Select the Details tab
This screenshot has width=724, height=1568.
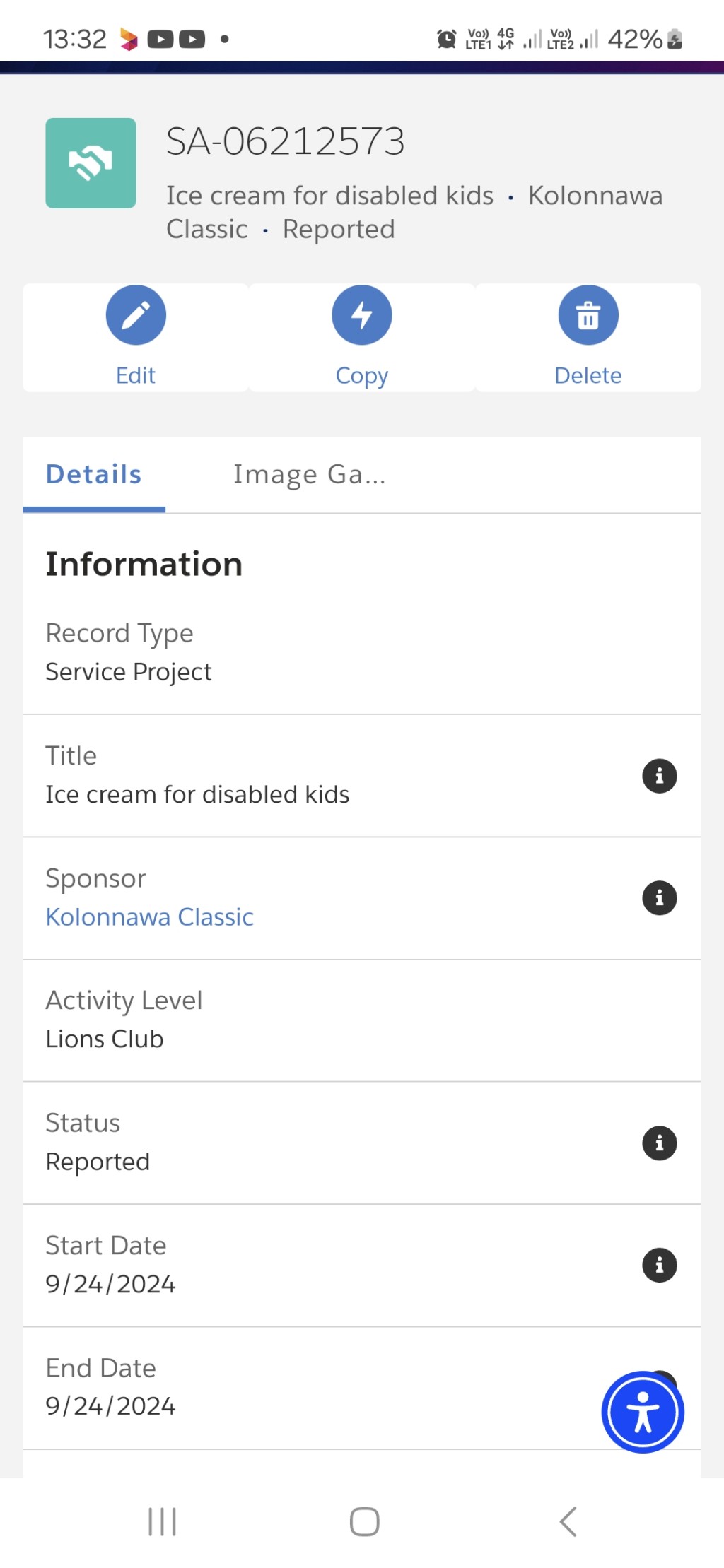point(94,474)
